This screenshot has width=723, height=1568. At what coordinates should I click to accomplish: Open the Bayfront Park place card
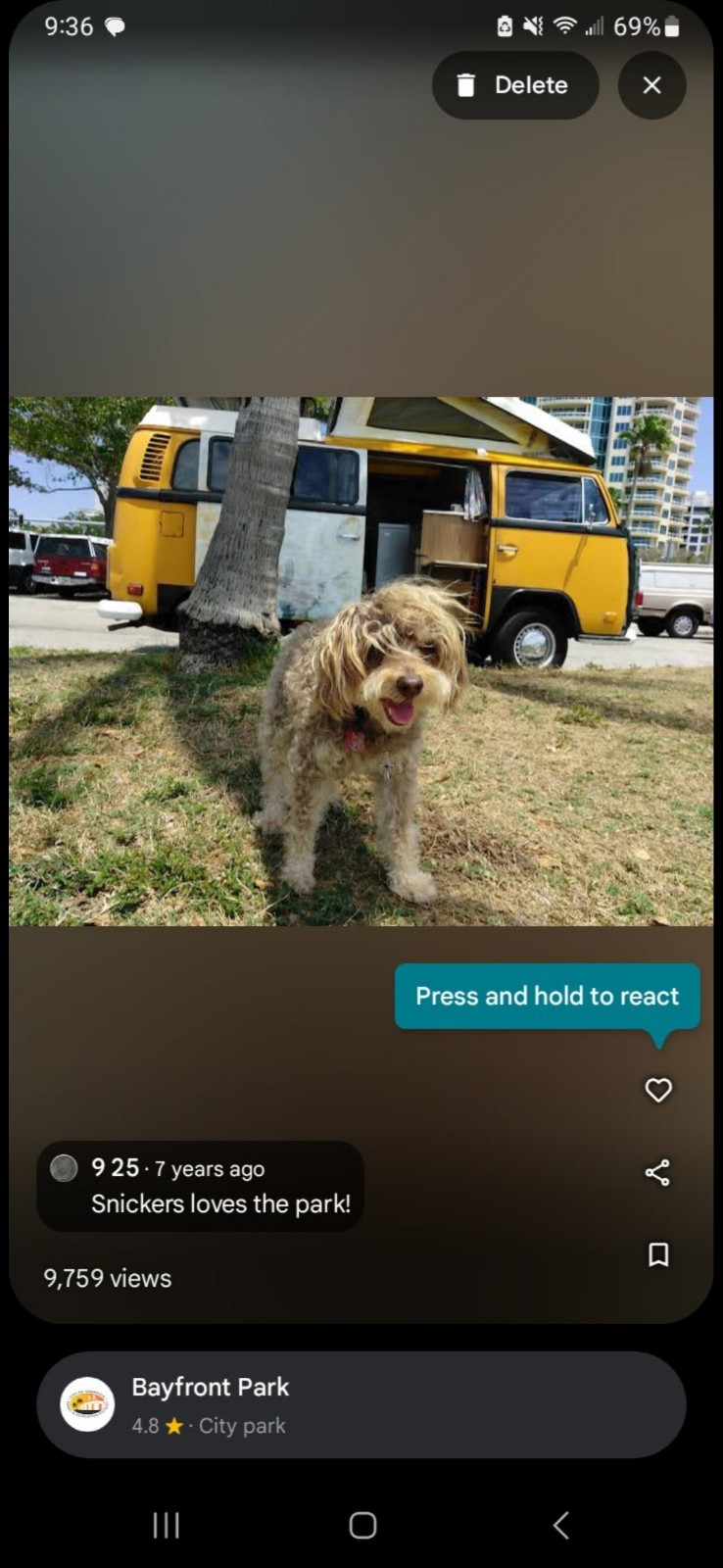pos(361,1404)
